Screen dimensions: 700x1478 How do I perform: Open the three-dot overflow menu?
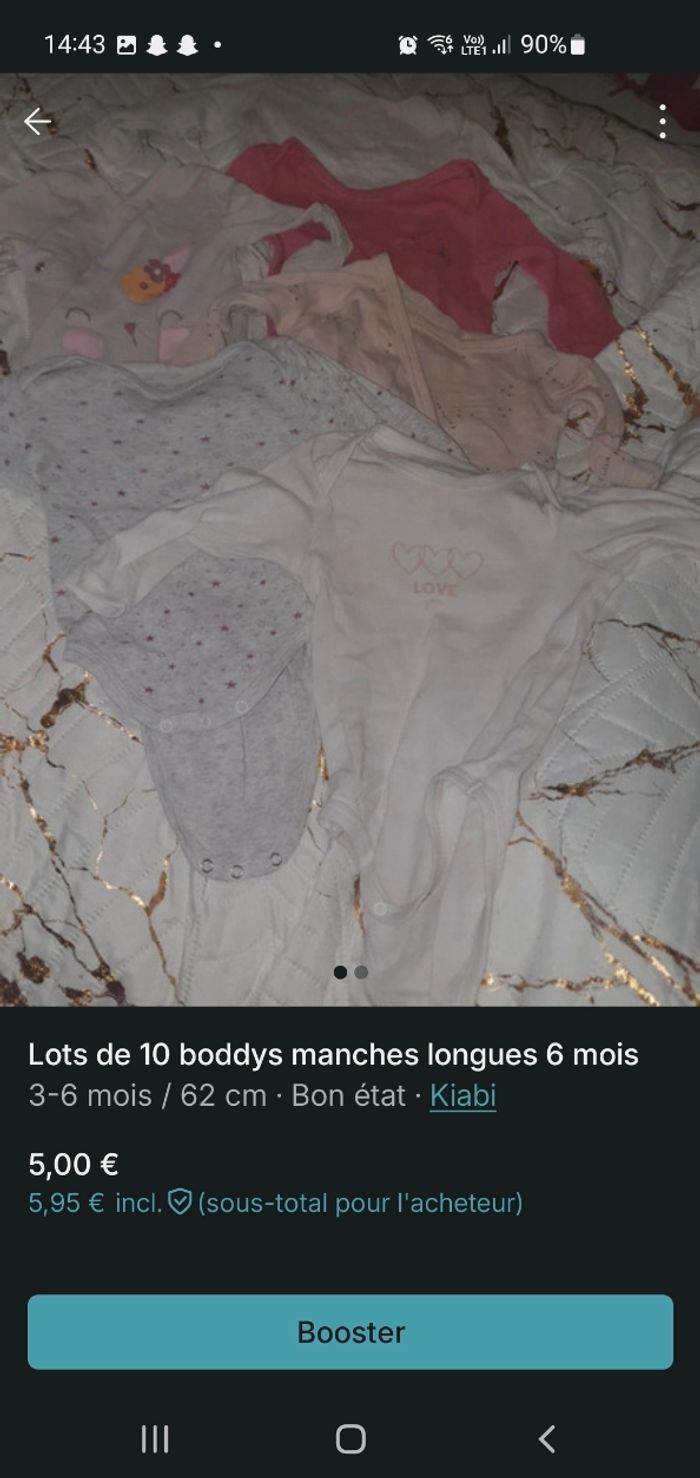coord(662,122)
